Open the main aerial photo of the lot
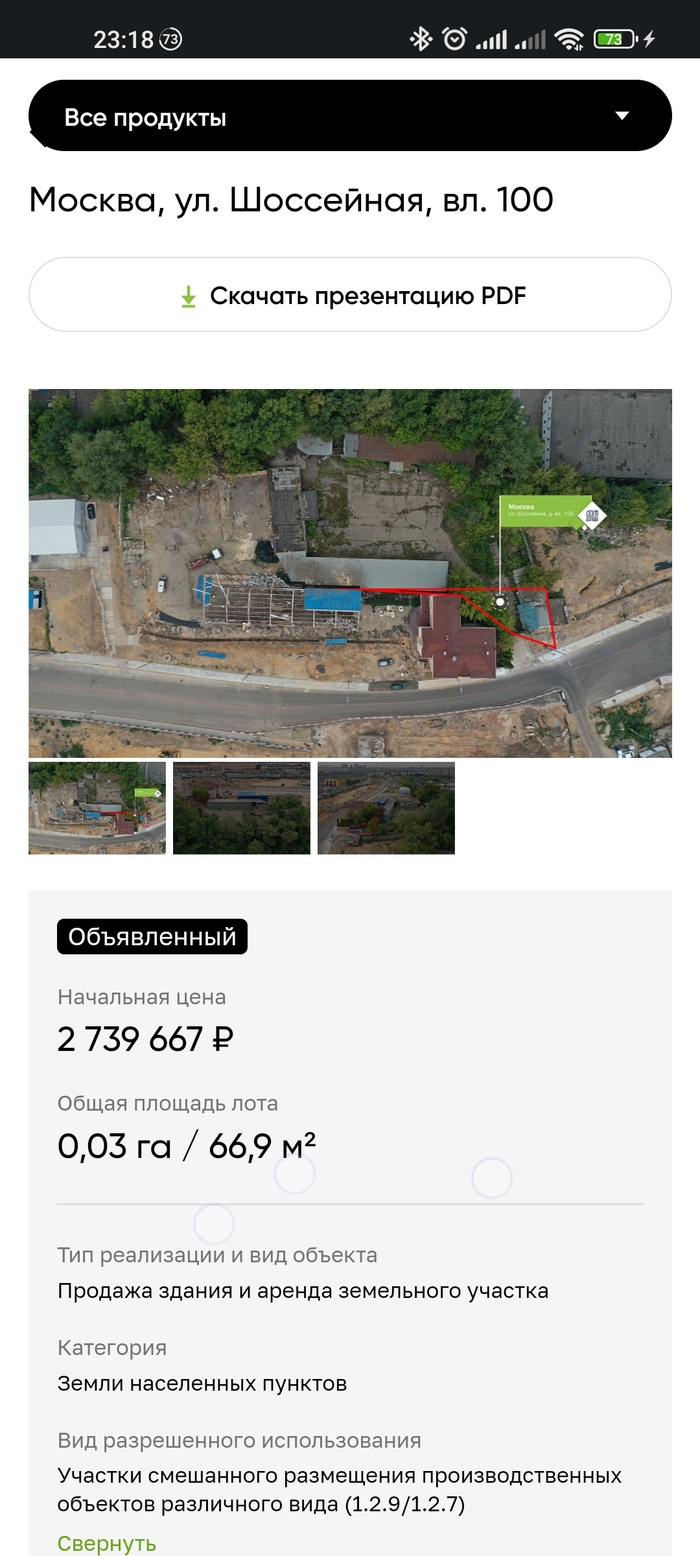700x1556 pixels. coord(350,572)
